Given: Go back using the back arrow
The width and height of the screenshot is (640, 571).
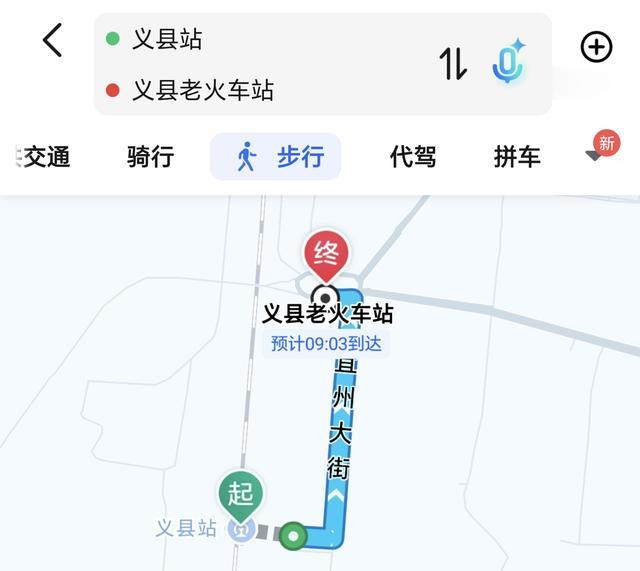Looking at the screenshot, I should (53, 41).
